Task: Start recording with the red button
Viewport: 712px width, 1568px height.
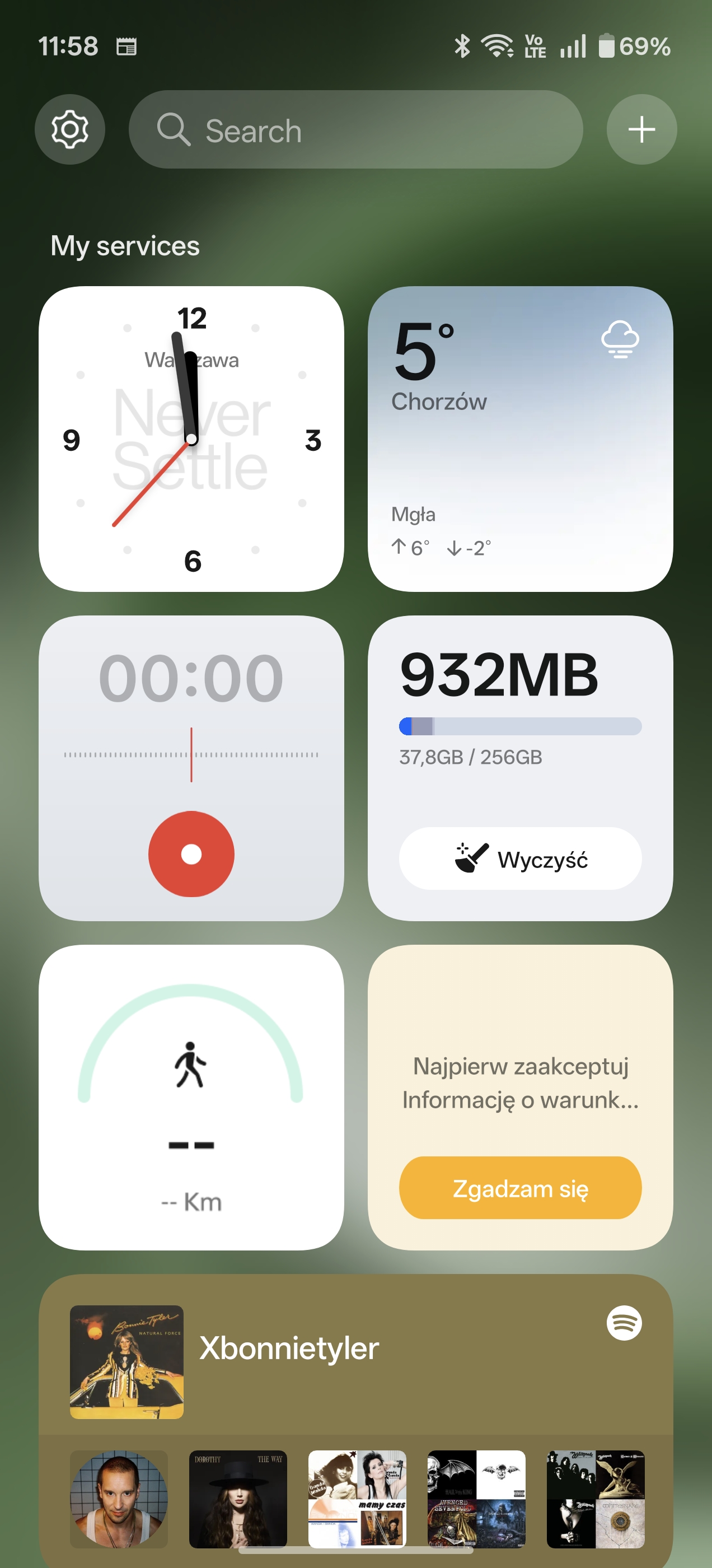Action: click(191, 853)
